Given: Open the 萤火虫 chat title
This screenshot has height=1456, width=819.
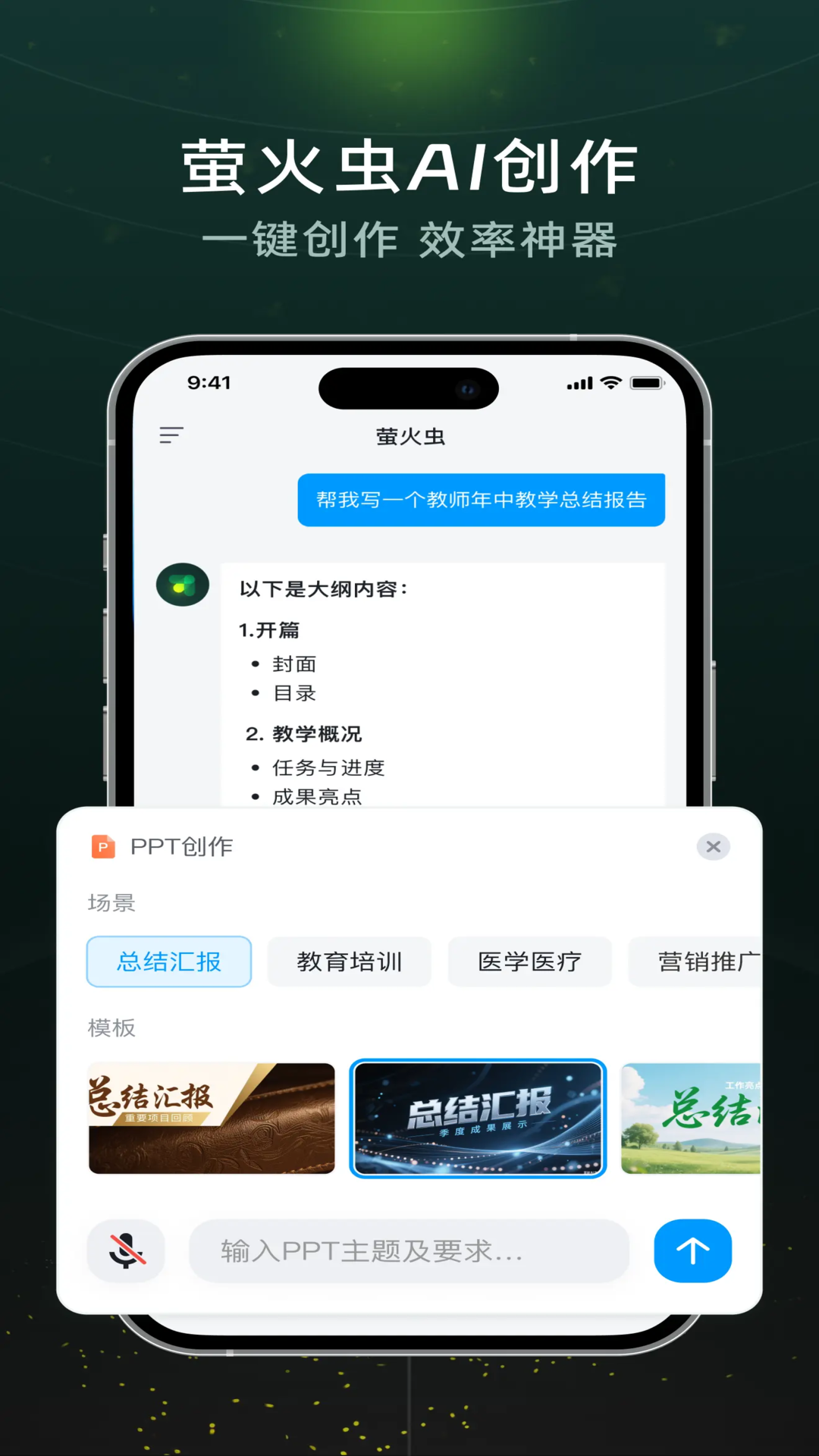Looking at the screenshot, I should (409, 435).
